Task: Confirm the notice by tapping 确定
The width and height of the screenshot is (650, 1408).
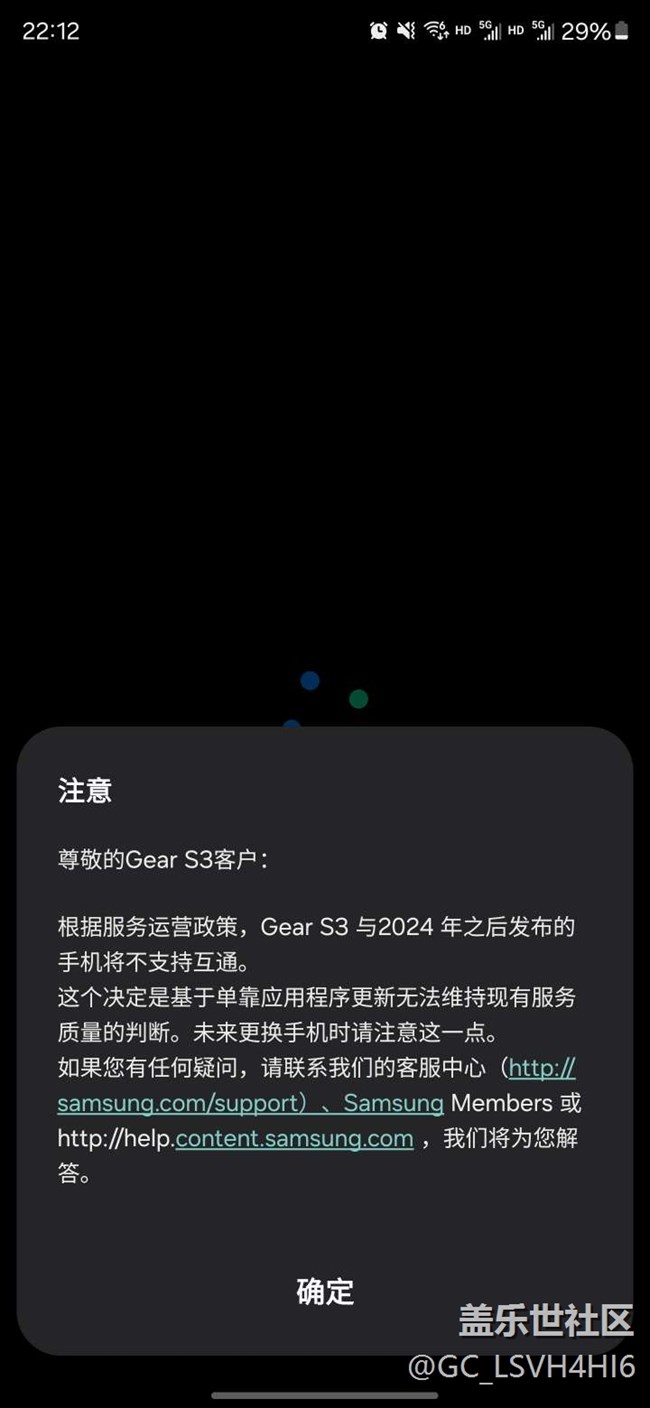Action: (x=325, y=1291)
